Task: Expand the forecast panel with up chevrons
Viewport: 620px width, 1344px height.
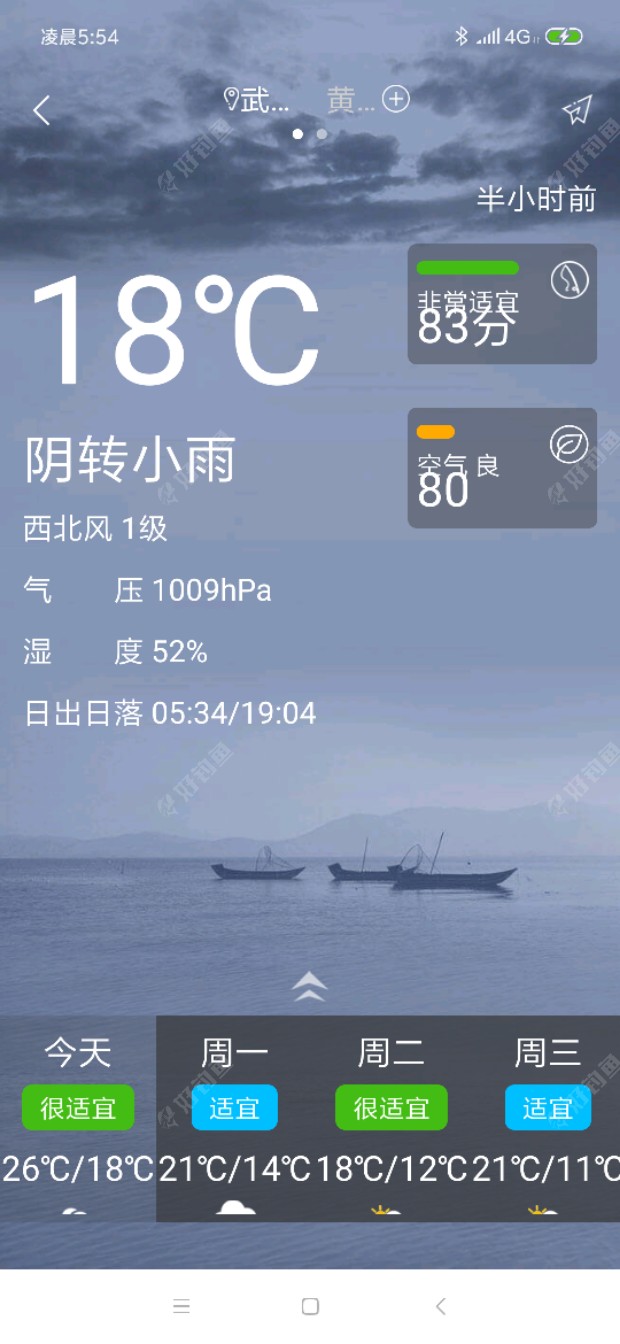Action: 310,986
